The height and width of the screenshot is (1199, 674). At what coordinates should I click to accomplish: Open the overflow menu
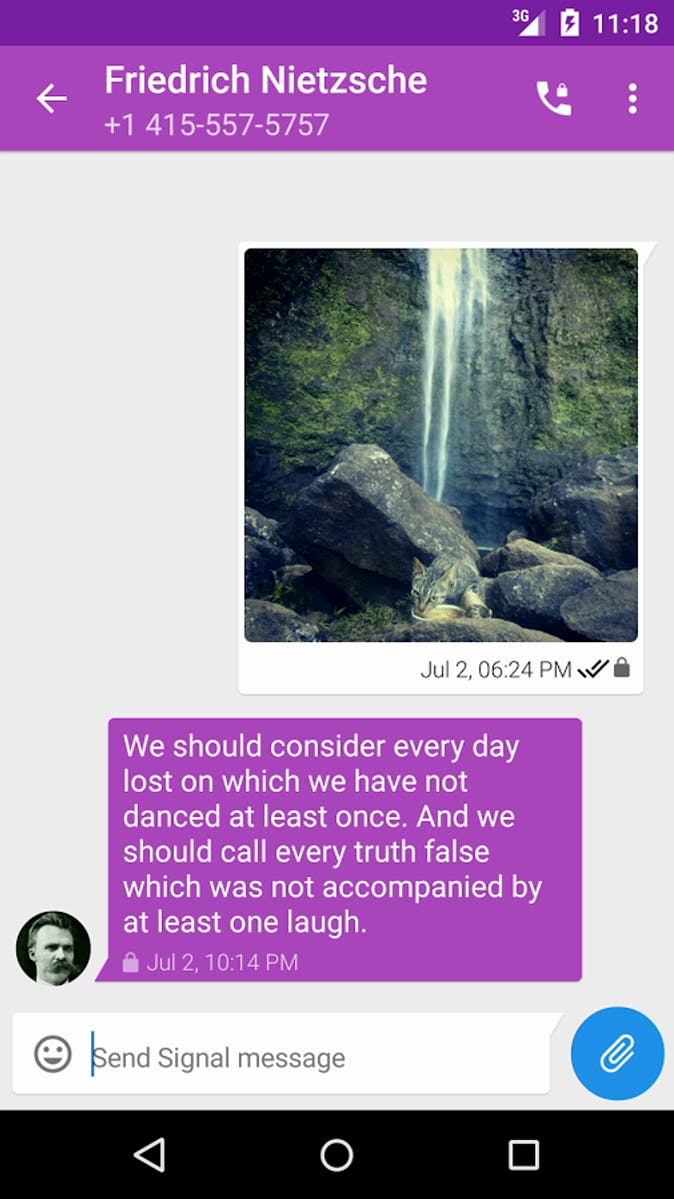[632, 98]
